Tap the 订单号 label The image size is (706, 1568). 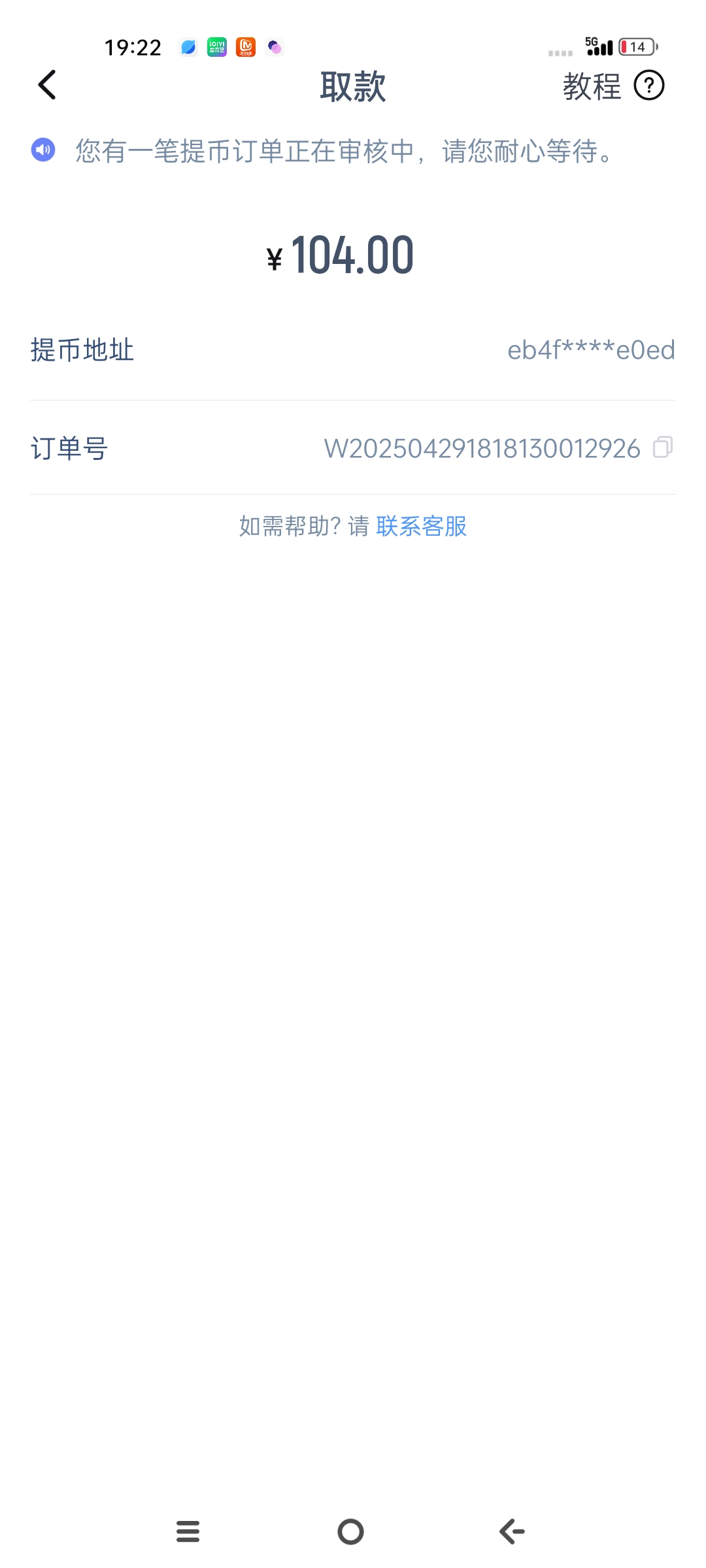69,448
